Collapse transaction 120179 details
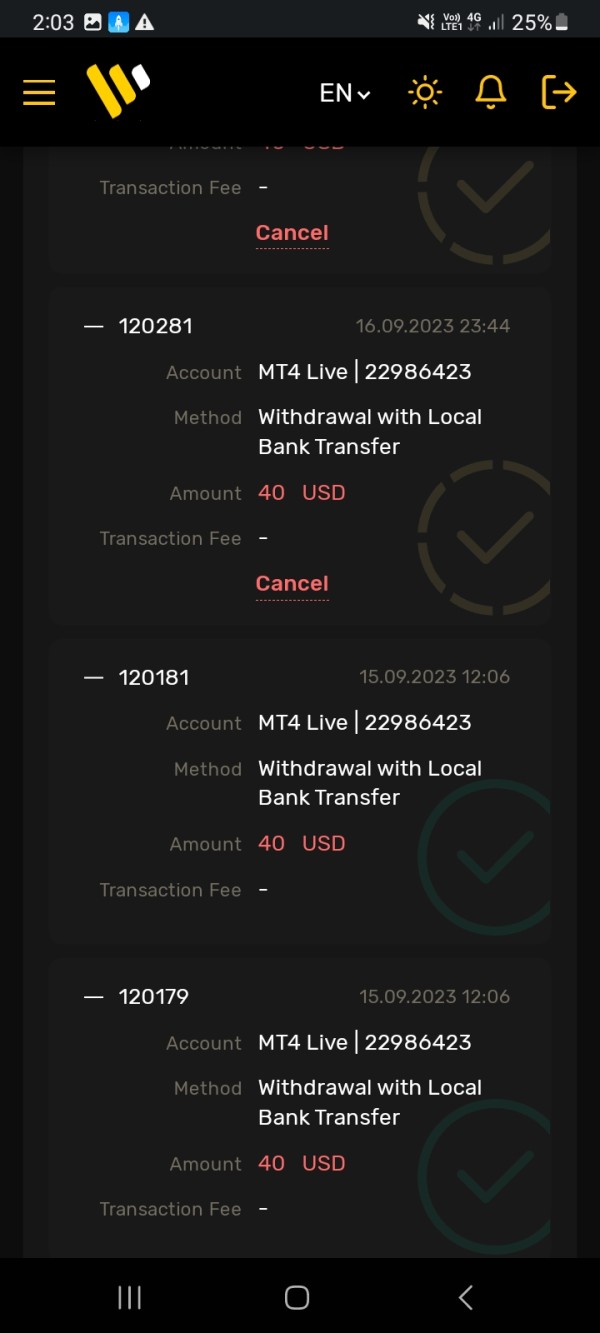 coord(93,997)
